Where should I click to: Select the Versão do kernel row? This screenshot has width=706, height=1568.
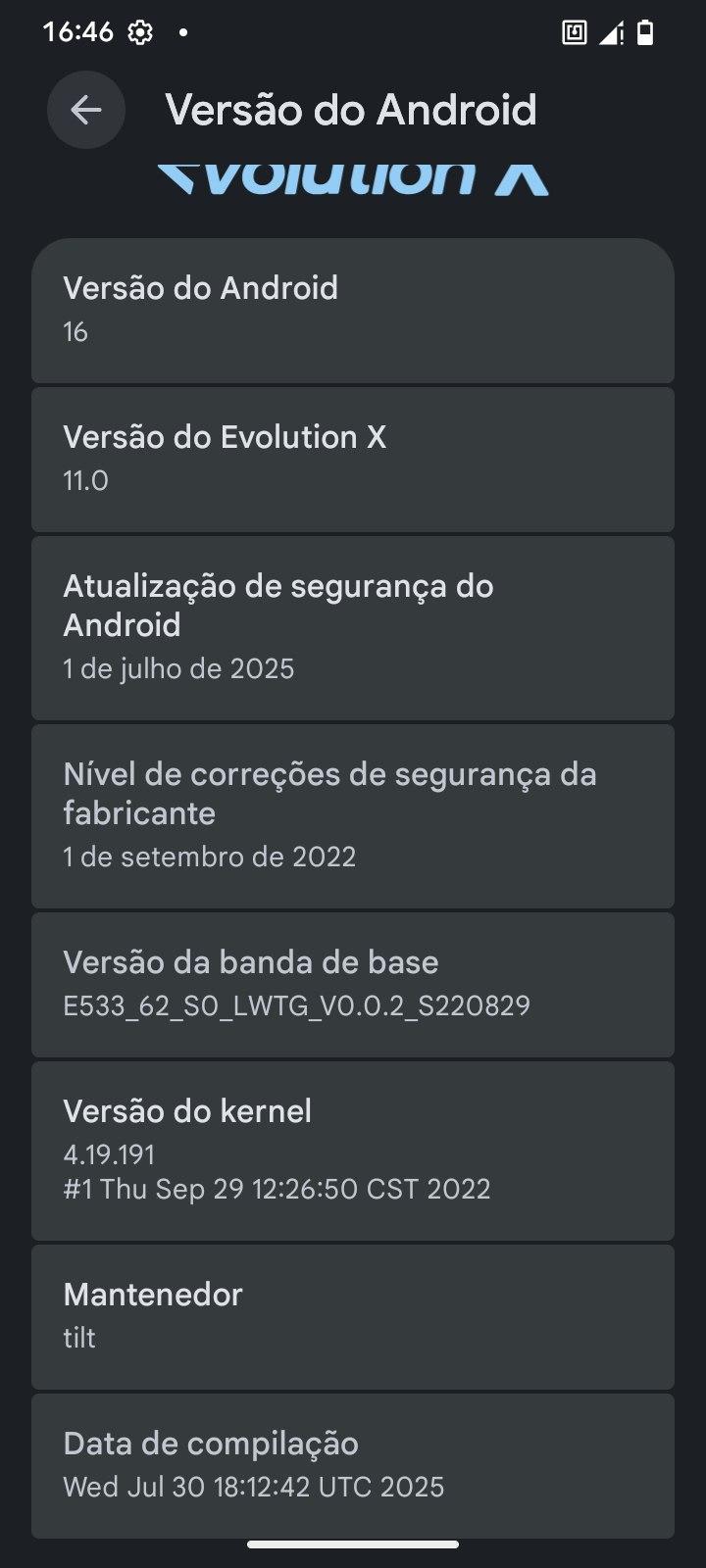point(353,1151)
